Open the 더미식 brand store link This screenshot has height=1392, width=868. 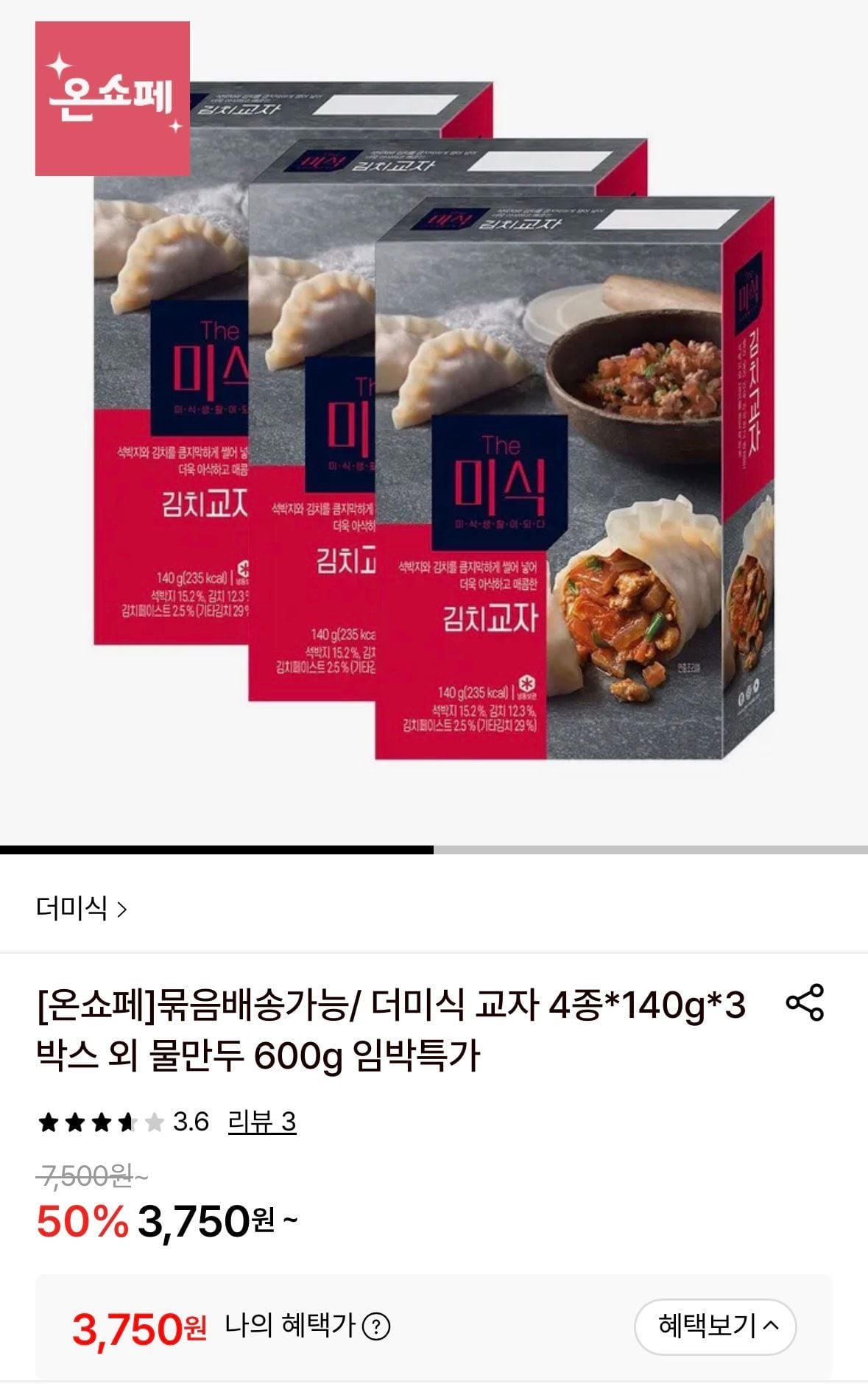(81, 908)
